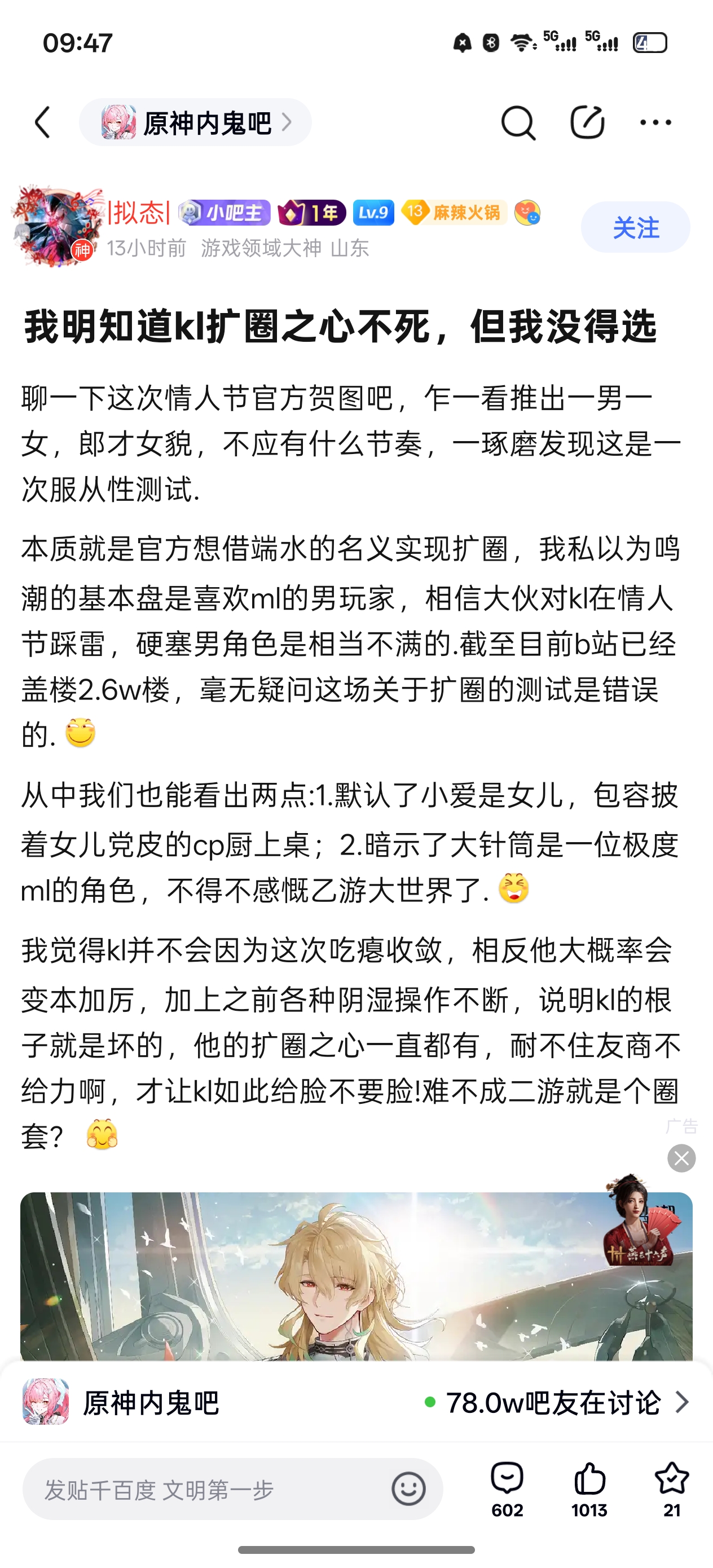Dismiss the floating ad with the X
713x1568 pixels.
point(681,1158)
